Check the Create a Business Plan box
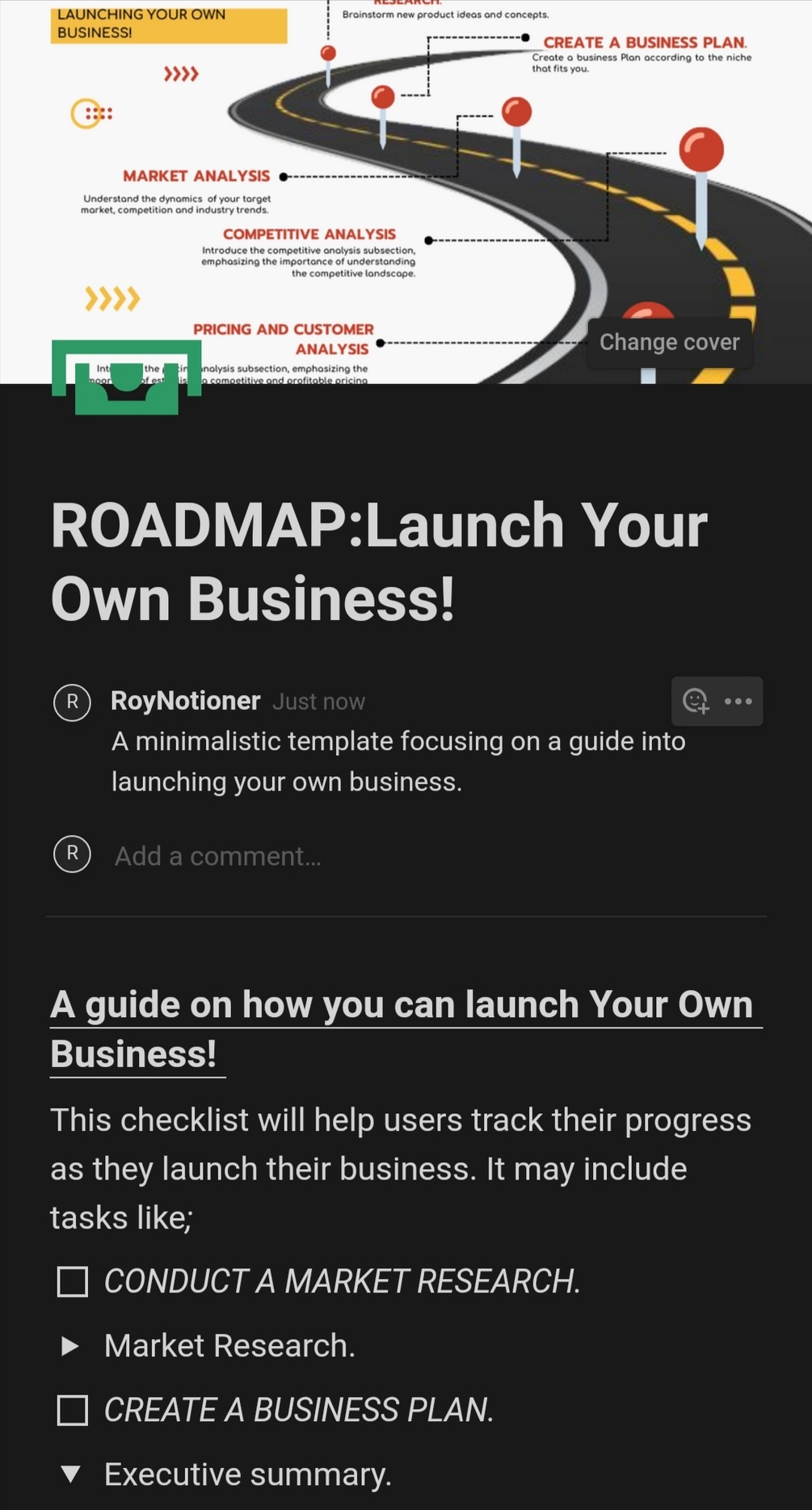 tap(73, 1410)
